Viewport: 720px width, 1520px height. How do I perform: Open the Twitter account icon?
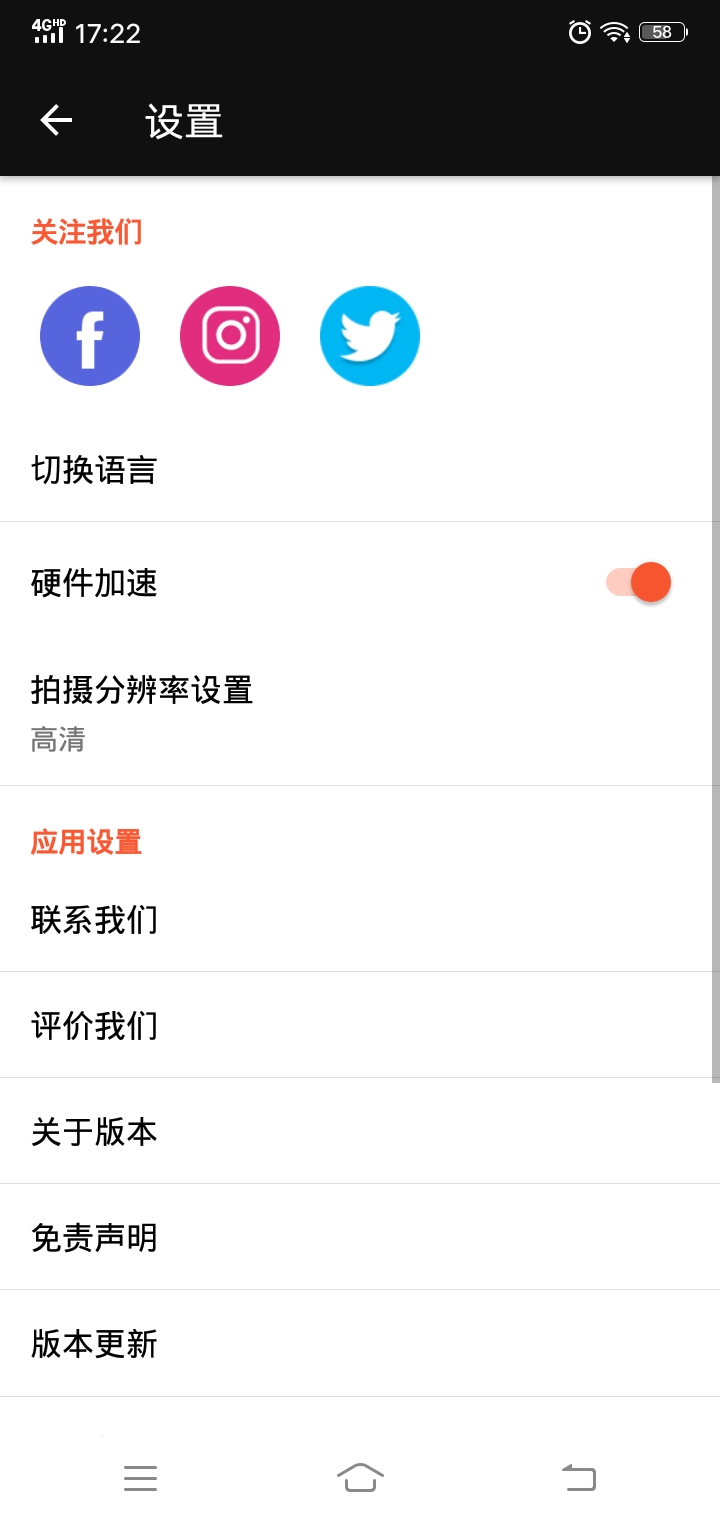click(x=369, y=335)
